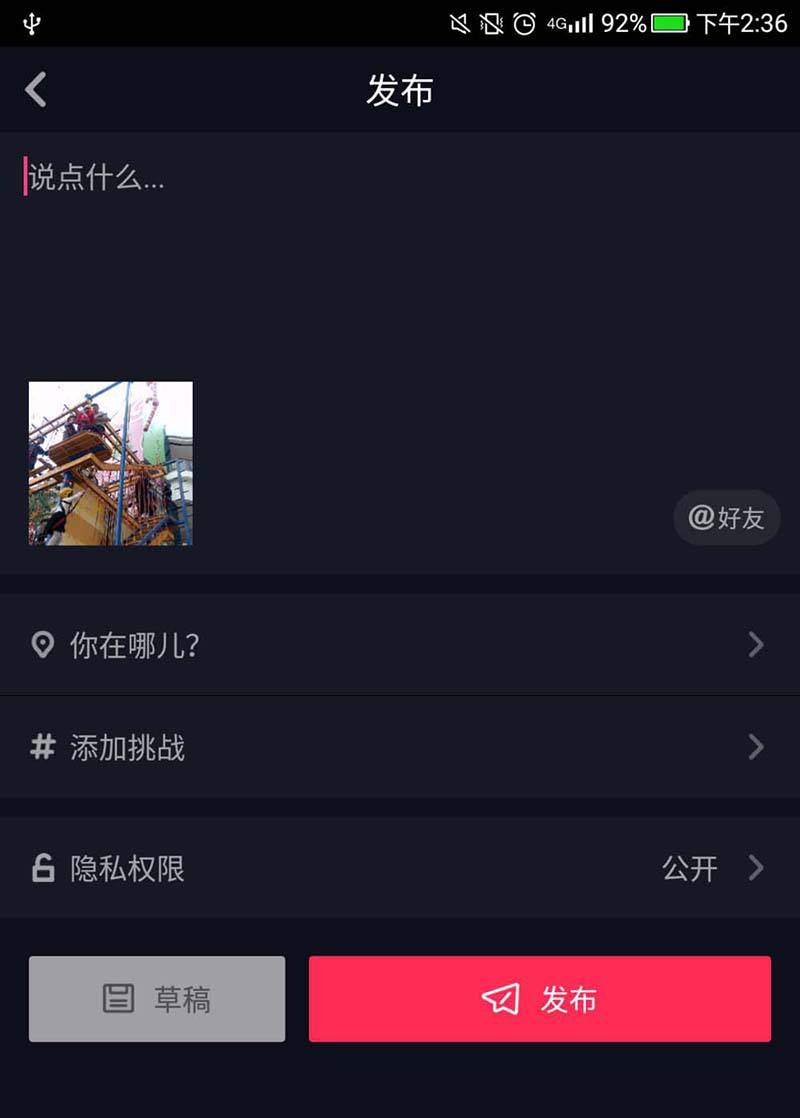Tap the vibrate icon in the status bar
The image size is (800, 1118).
pyautogui.click(x=491, y=22)
